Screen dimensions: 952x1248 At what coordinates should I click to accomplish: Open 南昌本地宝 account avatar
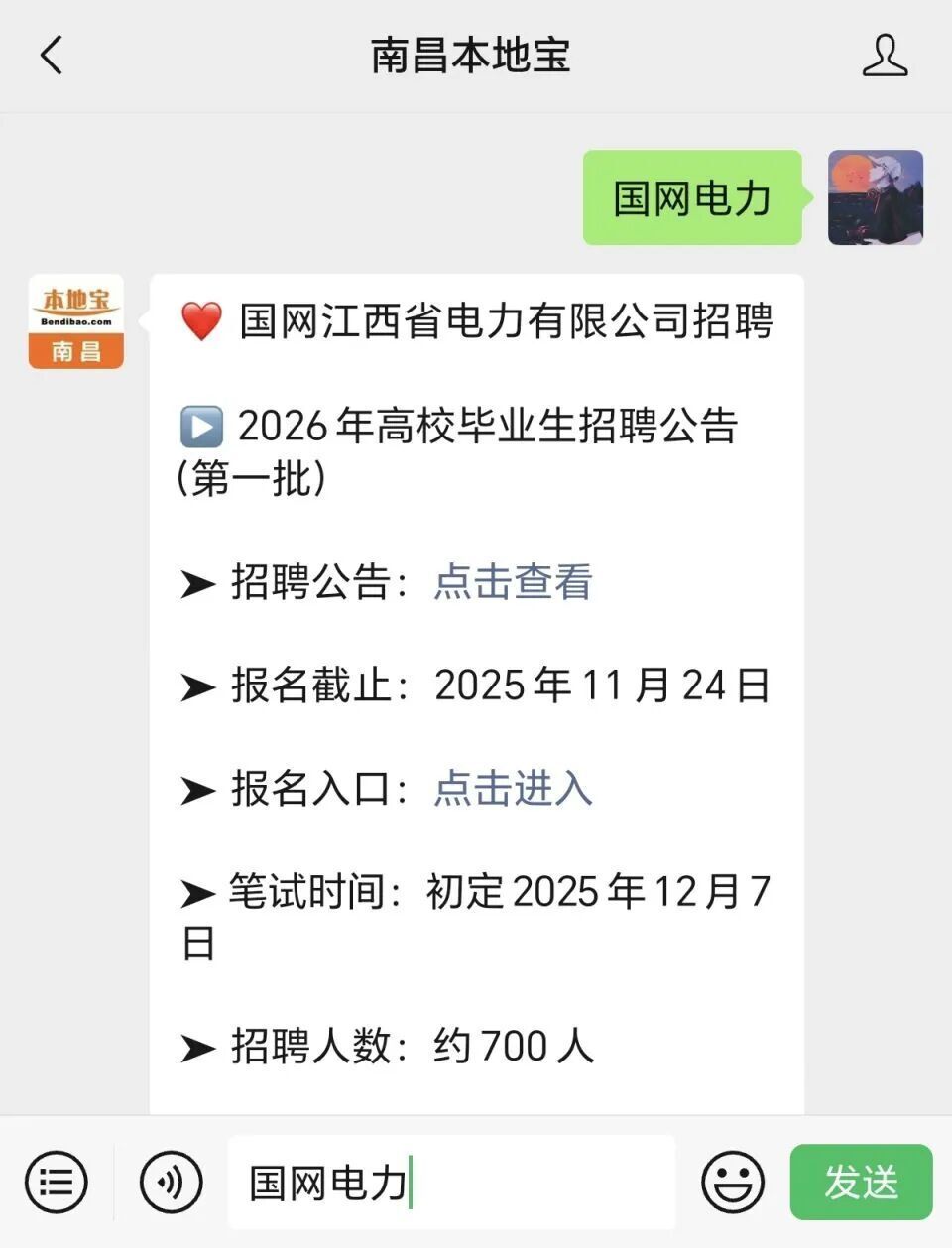point(74,322)
